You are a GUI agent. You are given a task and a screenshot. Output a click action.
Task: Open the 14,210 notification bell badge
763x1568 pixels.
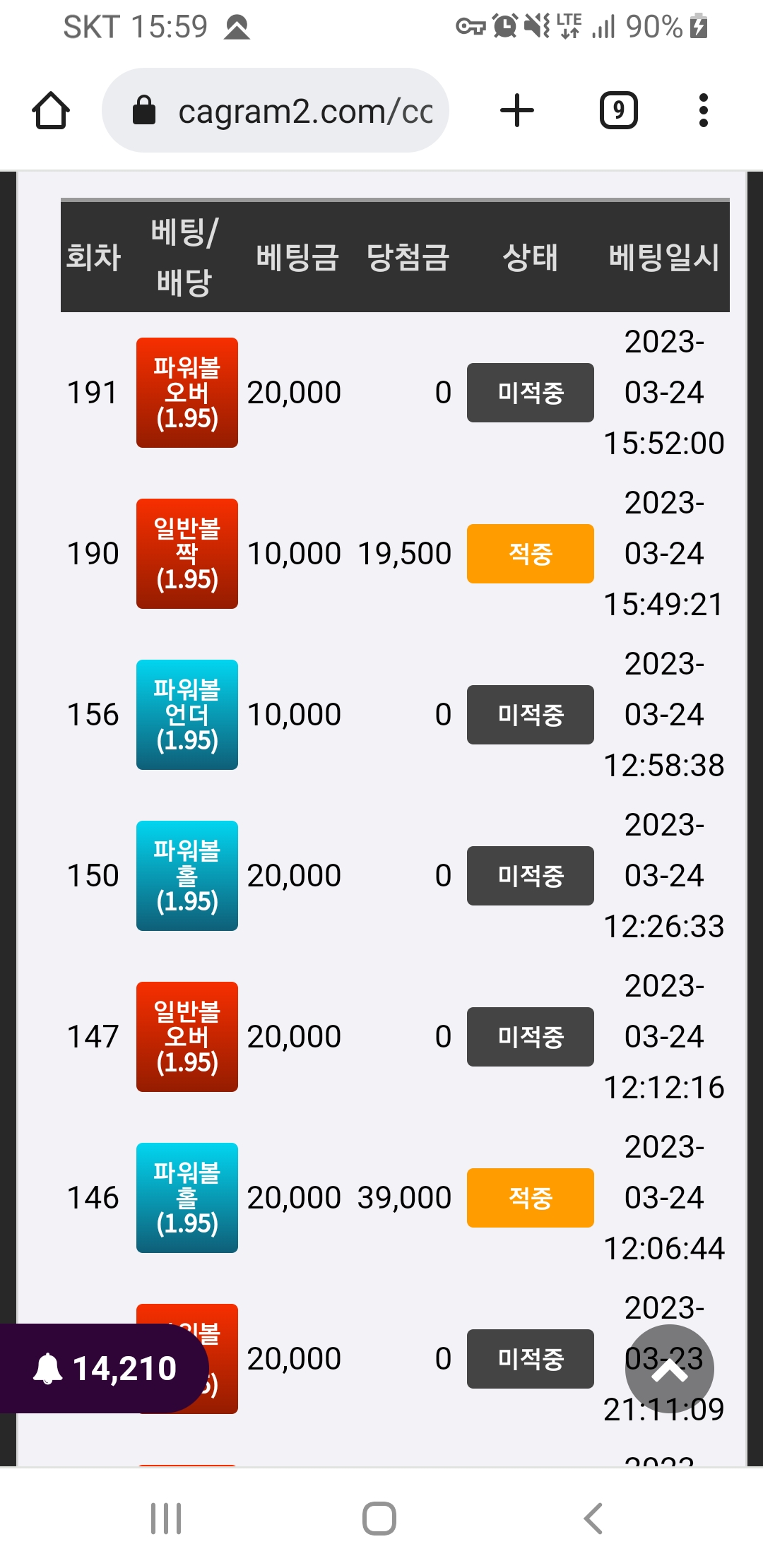tap(104, 1369)
